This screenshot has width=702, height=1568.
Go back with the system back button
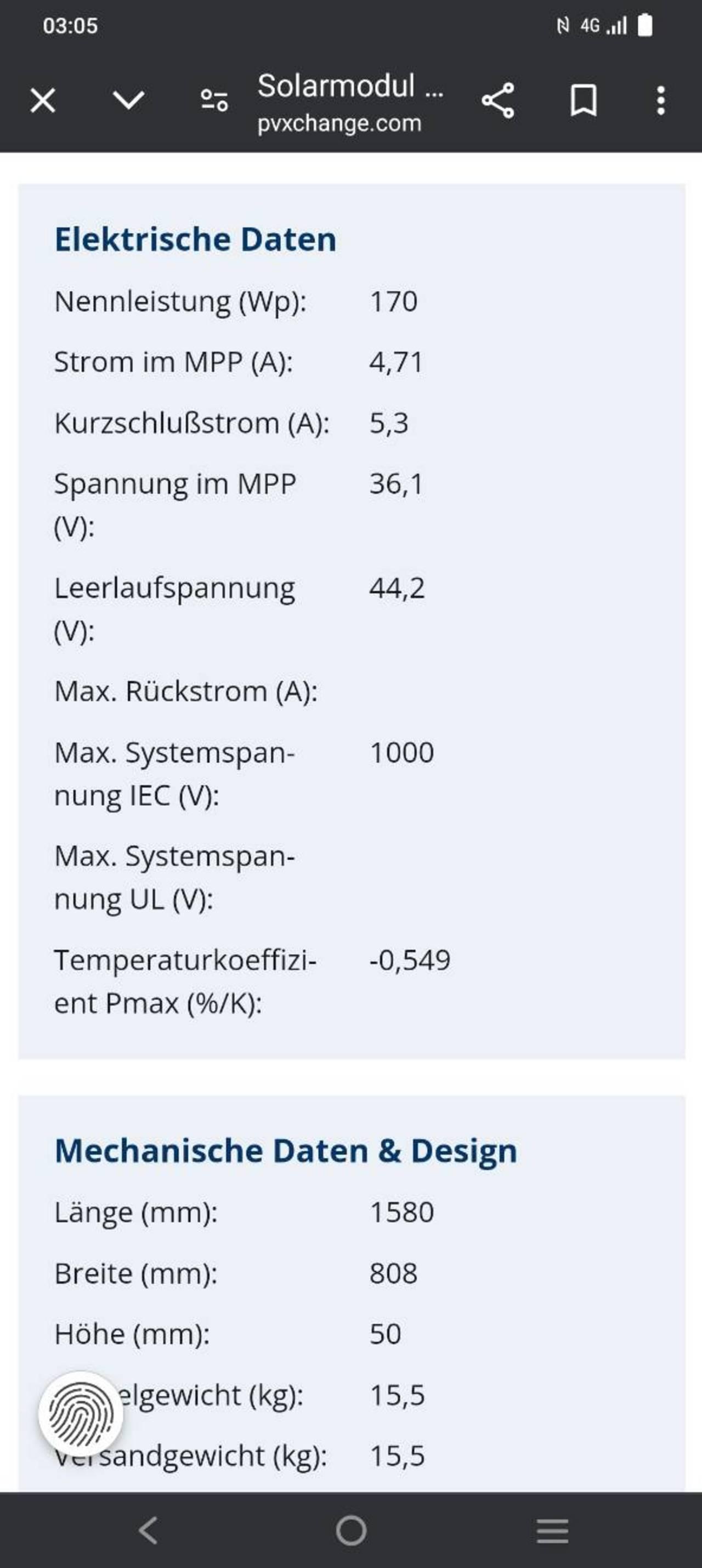[149, 1530]
